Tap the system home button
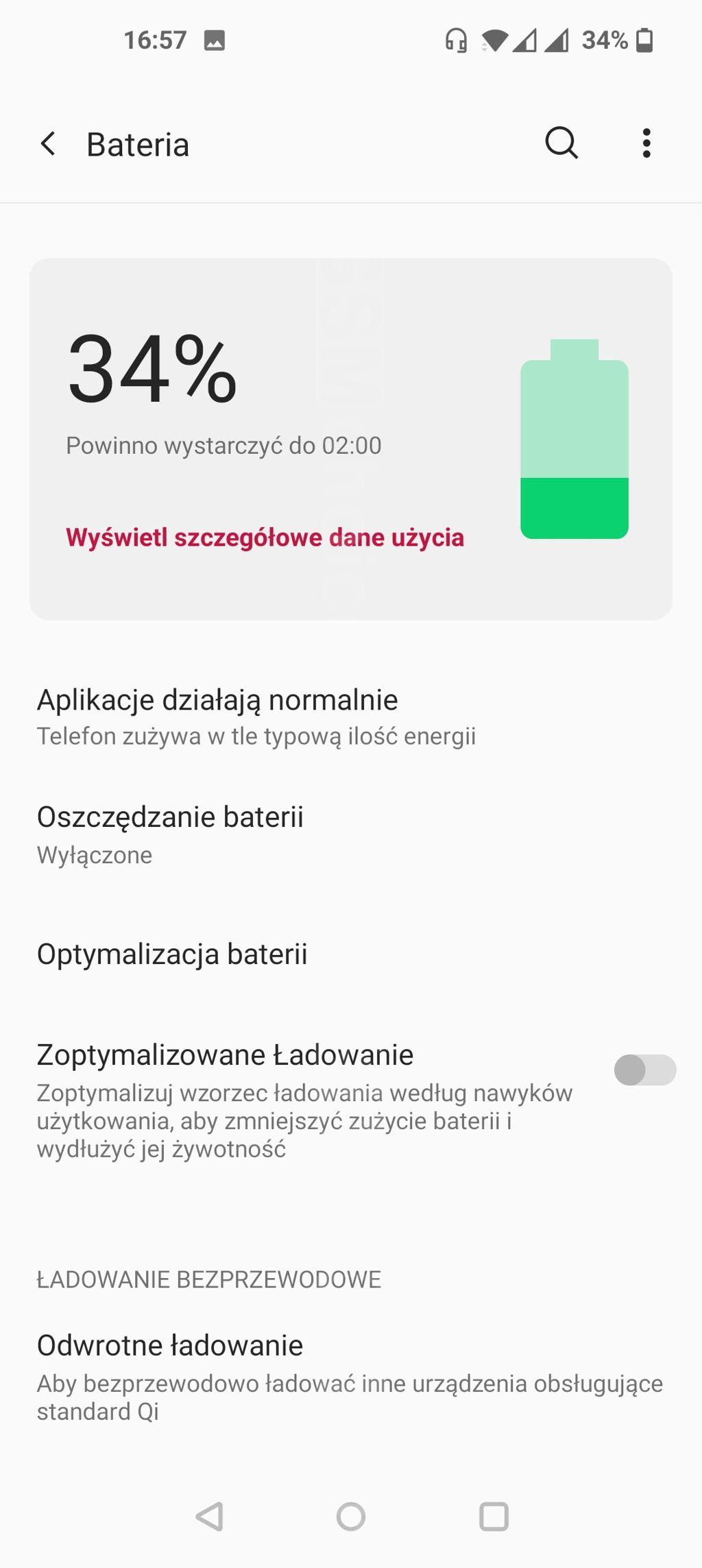Viewport: 702px width, 1568px height. point(351,1517)
